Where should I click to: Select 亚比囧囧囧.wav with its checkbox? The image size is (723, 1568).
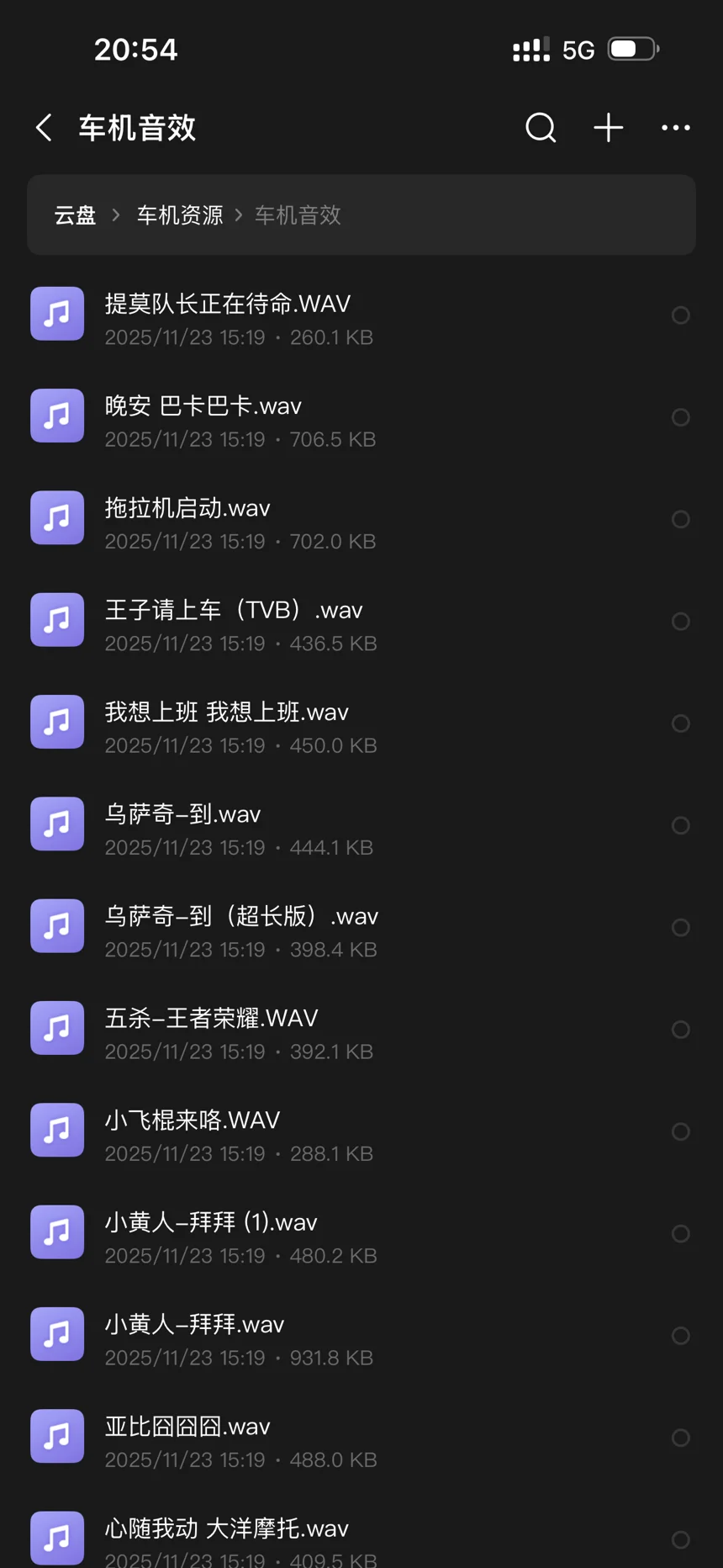[680, 1438]
